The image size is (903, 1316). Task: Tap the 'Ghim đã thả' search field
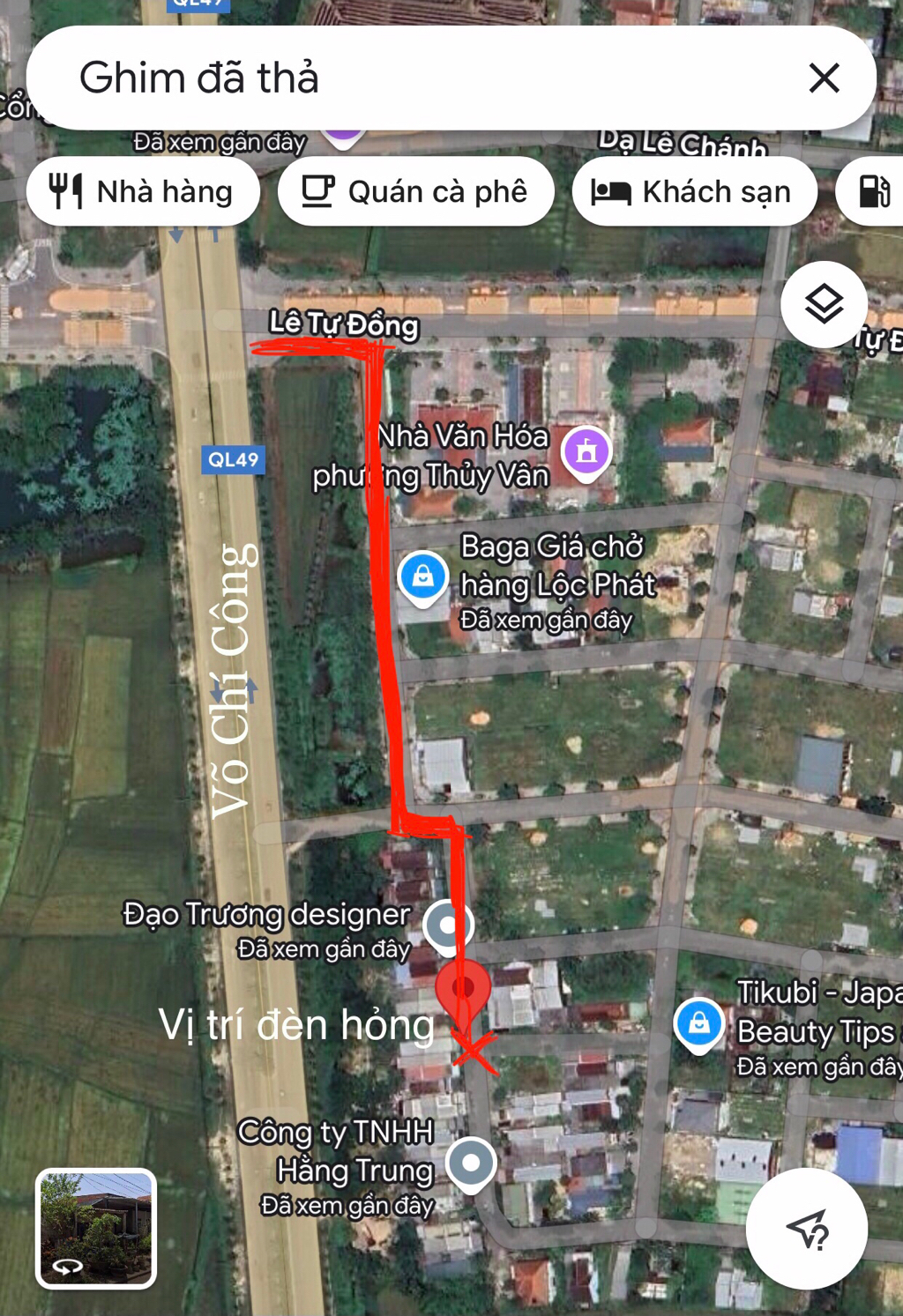pyautogui.click(x=397, y=78)
